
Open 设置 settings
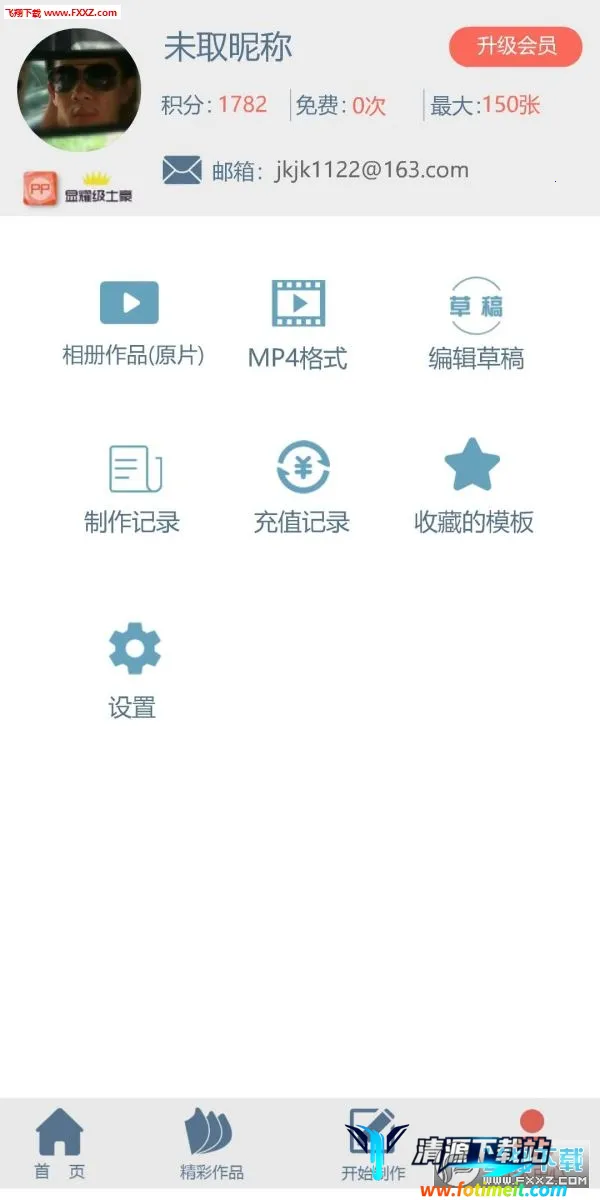(x=133, y=670)
